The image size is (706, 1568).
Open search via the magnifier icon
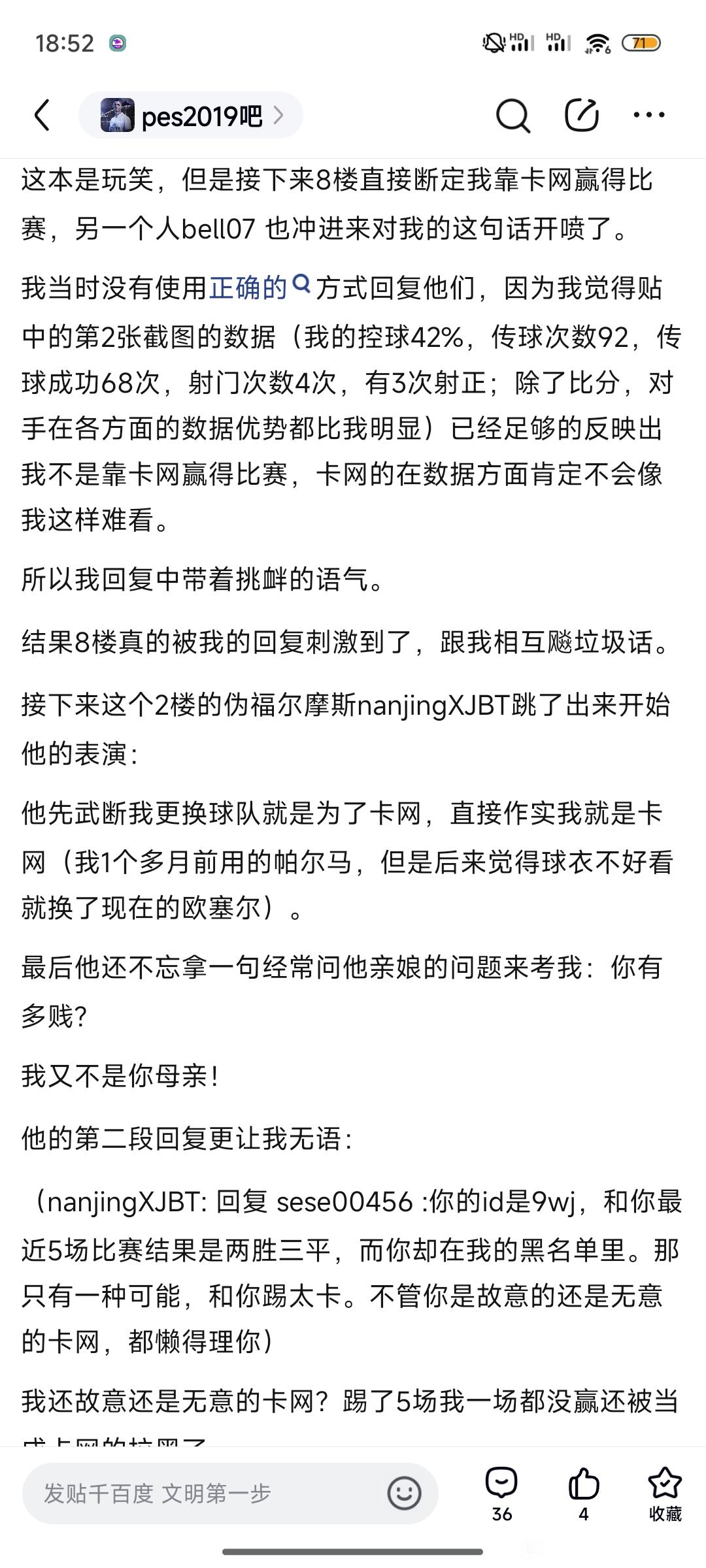pyautogui.click(x=513, y=116)
